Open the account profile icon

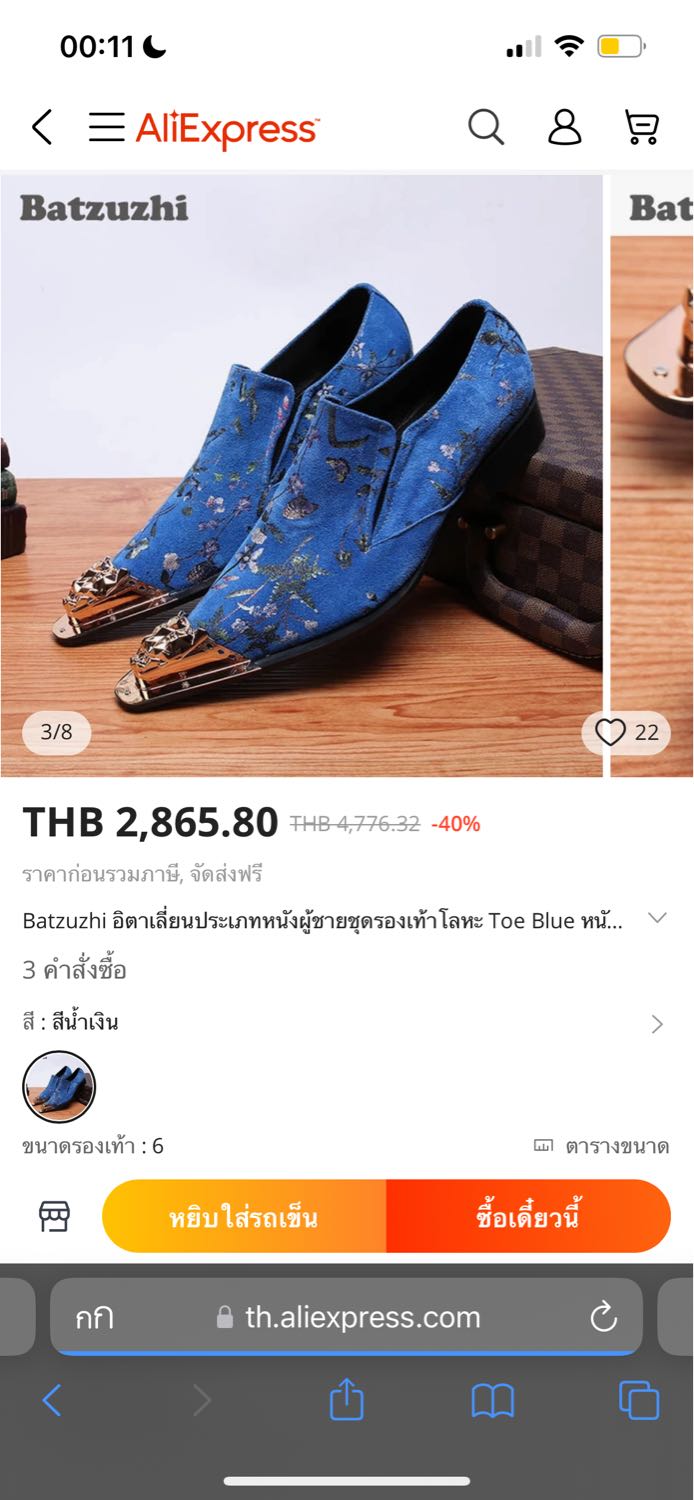tap(564, 128)
